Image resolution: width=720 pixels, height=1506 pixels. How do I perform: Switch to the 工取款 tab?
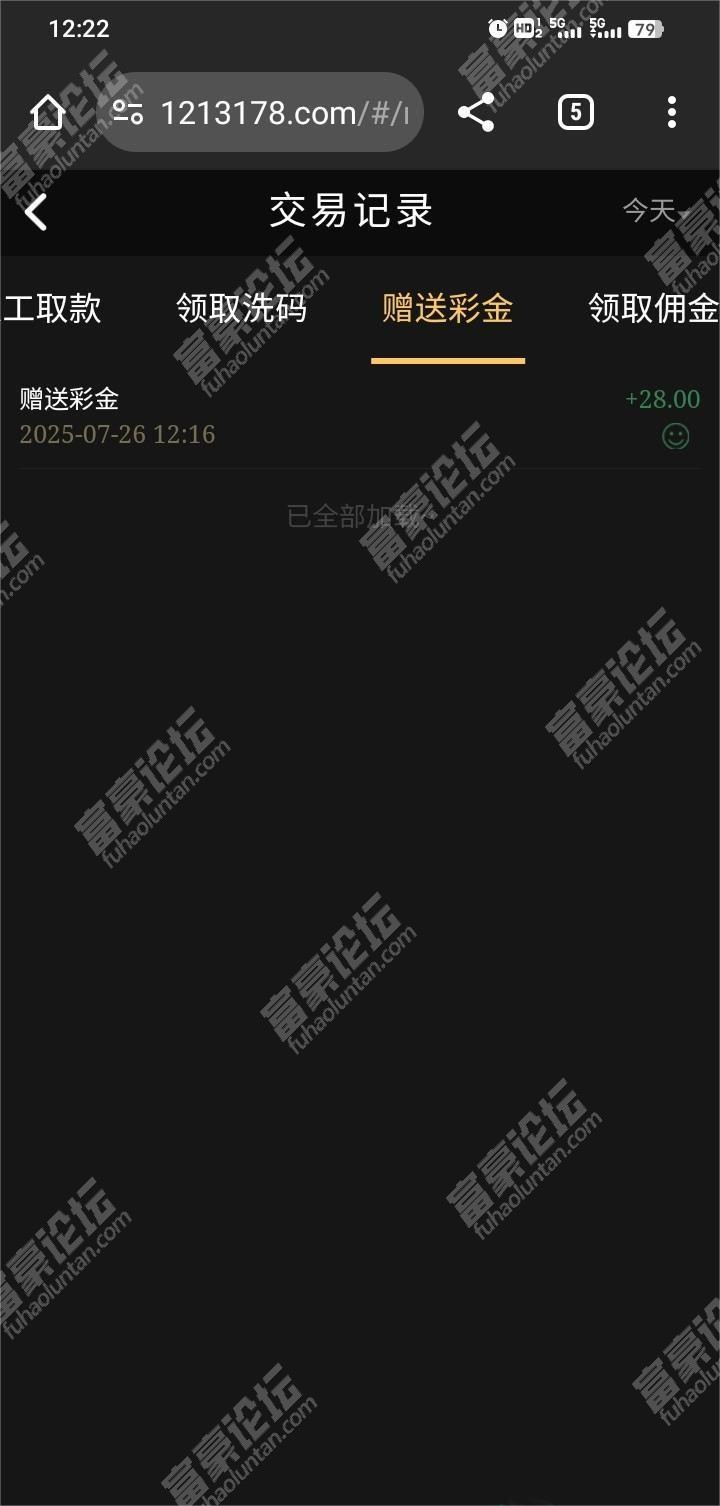[x=52, y=309]
